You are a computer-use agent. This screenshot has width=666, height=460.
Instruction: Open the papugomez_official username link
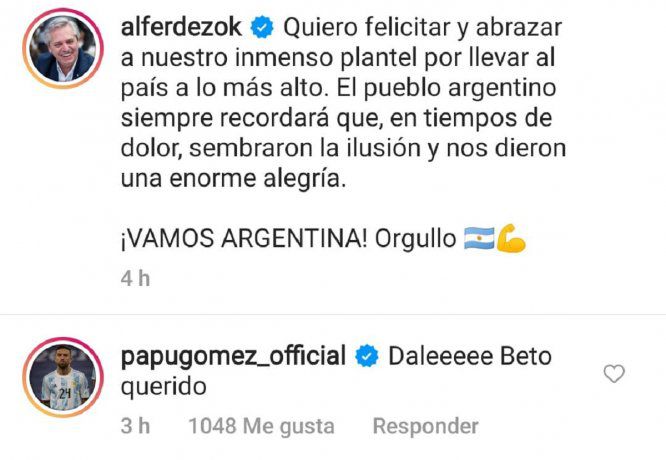[x=232, y=355]
